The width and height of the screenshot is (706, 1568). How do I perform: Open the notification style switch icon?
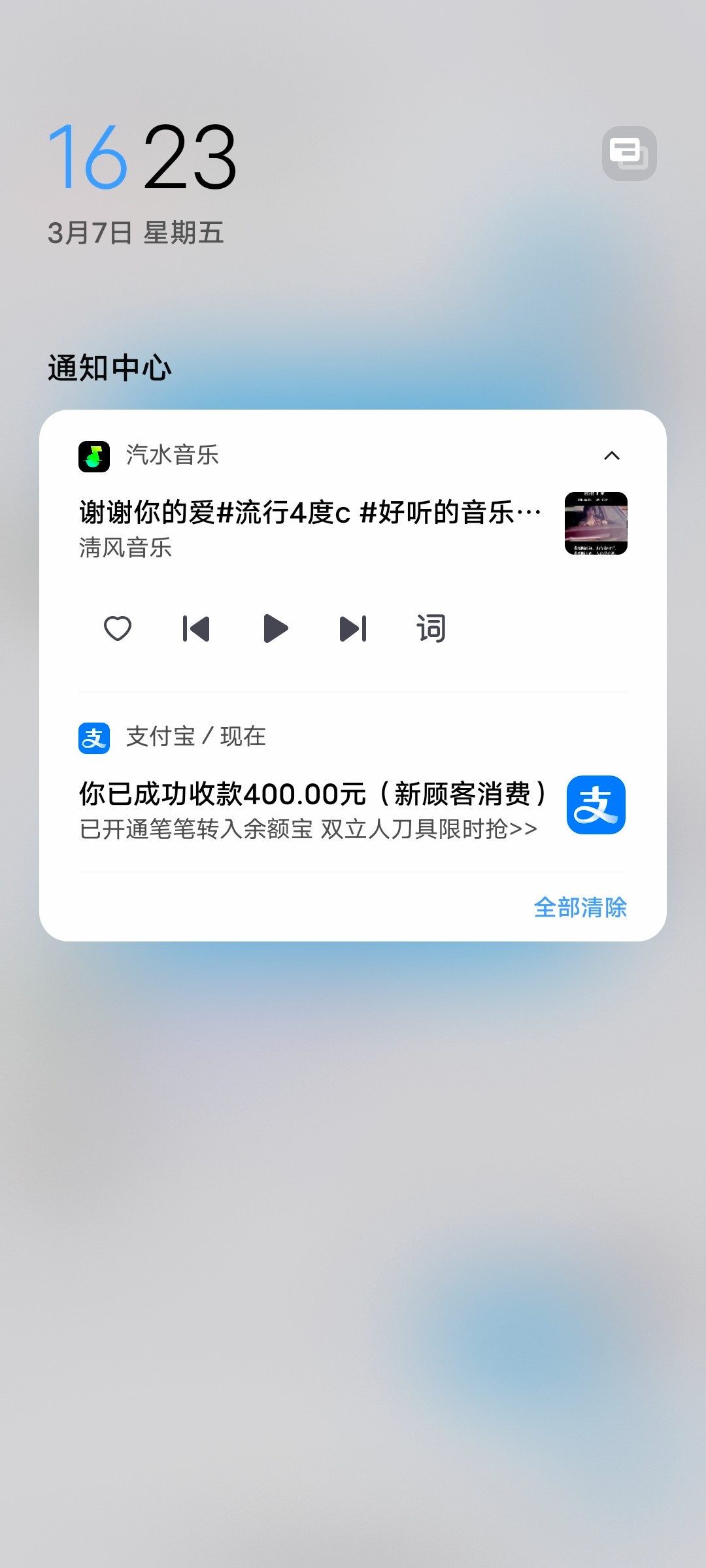click(x=629, y=154)
